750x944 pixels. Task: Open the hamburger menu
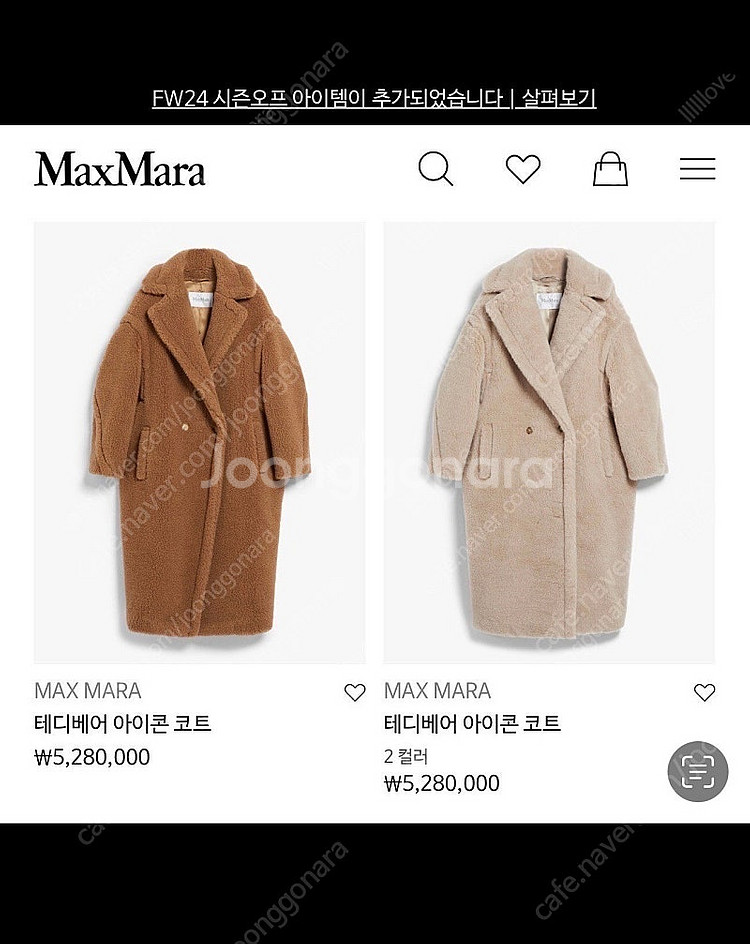coord(697,169)
